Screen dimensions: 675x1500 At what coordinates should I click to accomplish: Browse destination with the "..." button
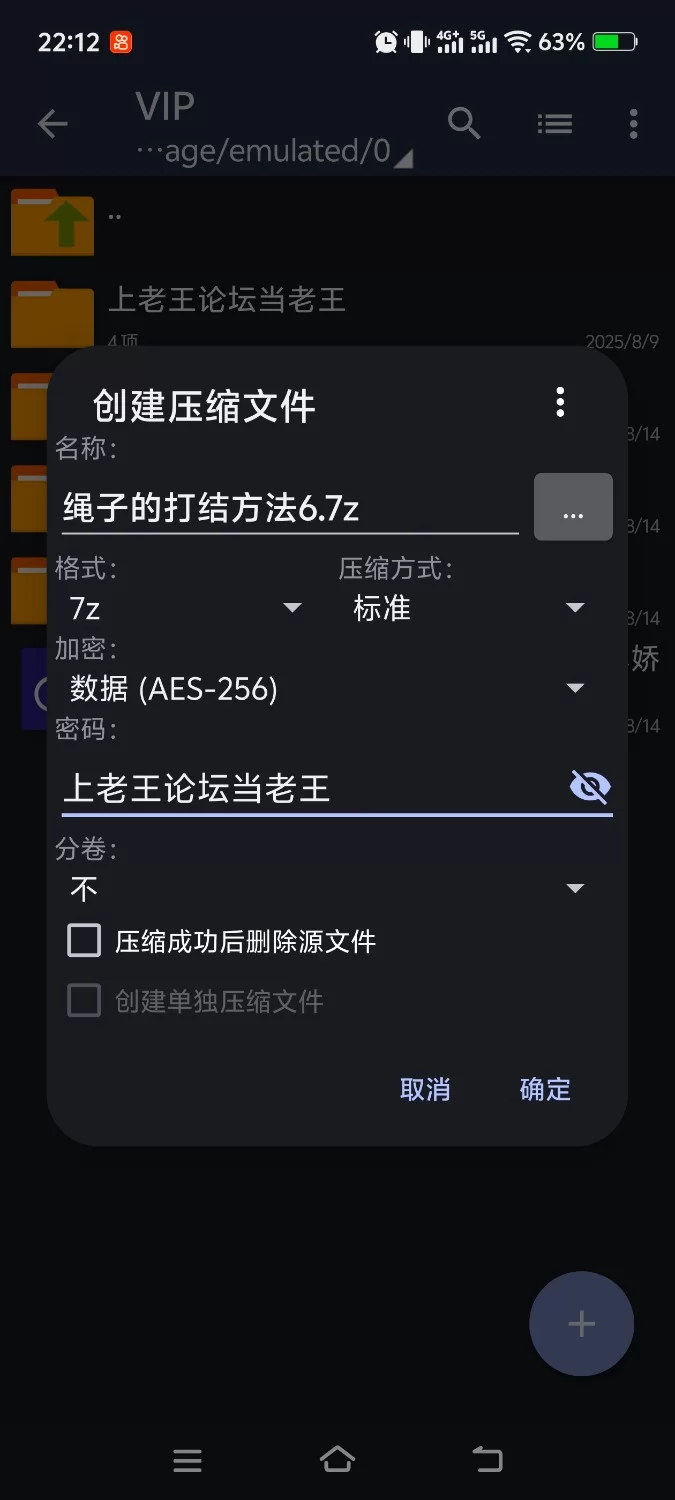(573, 508)
